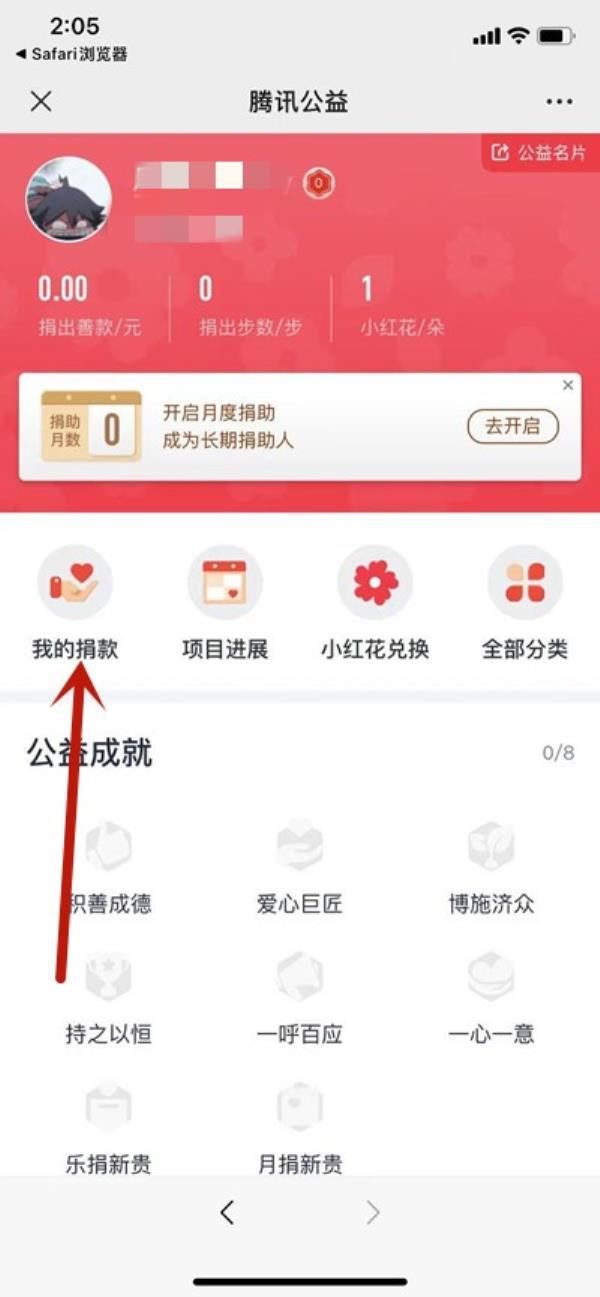The height and width of the screenshot is (1297, 600).
Task: Go back with the bottom browser arrow
Action: [x=227, y=1213]
